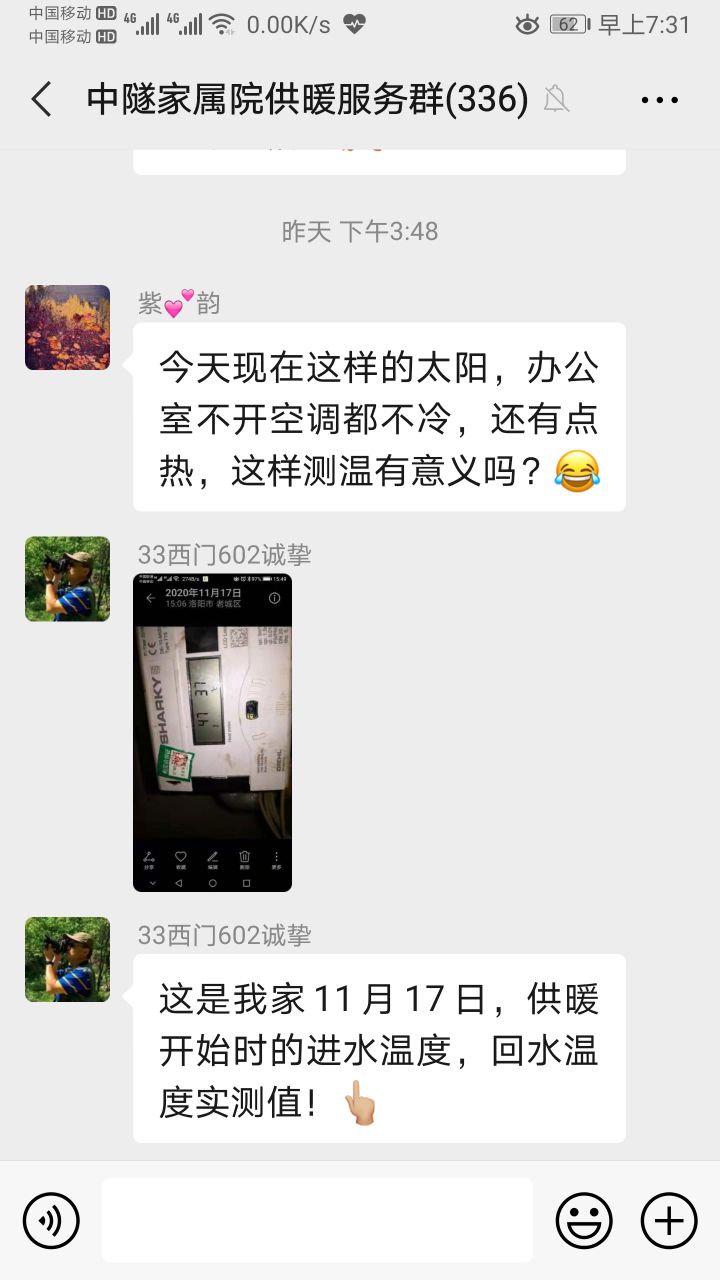Switch to voice message input
This screenshot has height=1280, width=720.
tap(51, 1220)
